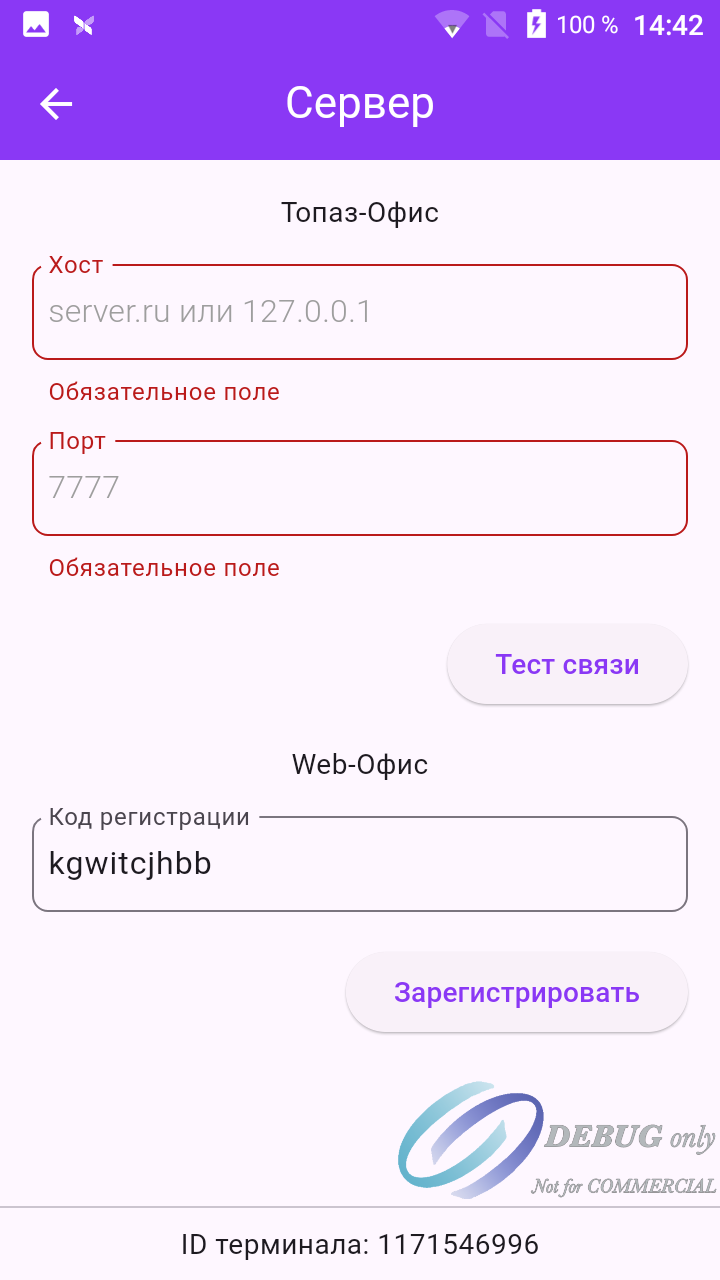Tap the Порт input field

click(360, 488)
